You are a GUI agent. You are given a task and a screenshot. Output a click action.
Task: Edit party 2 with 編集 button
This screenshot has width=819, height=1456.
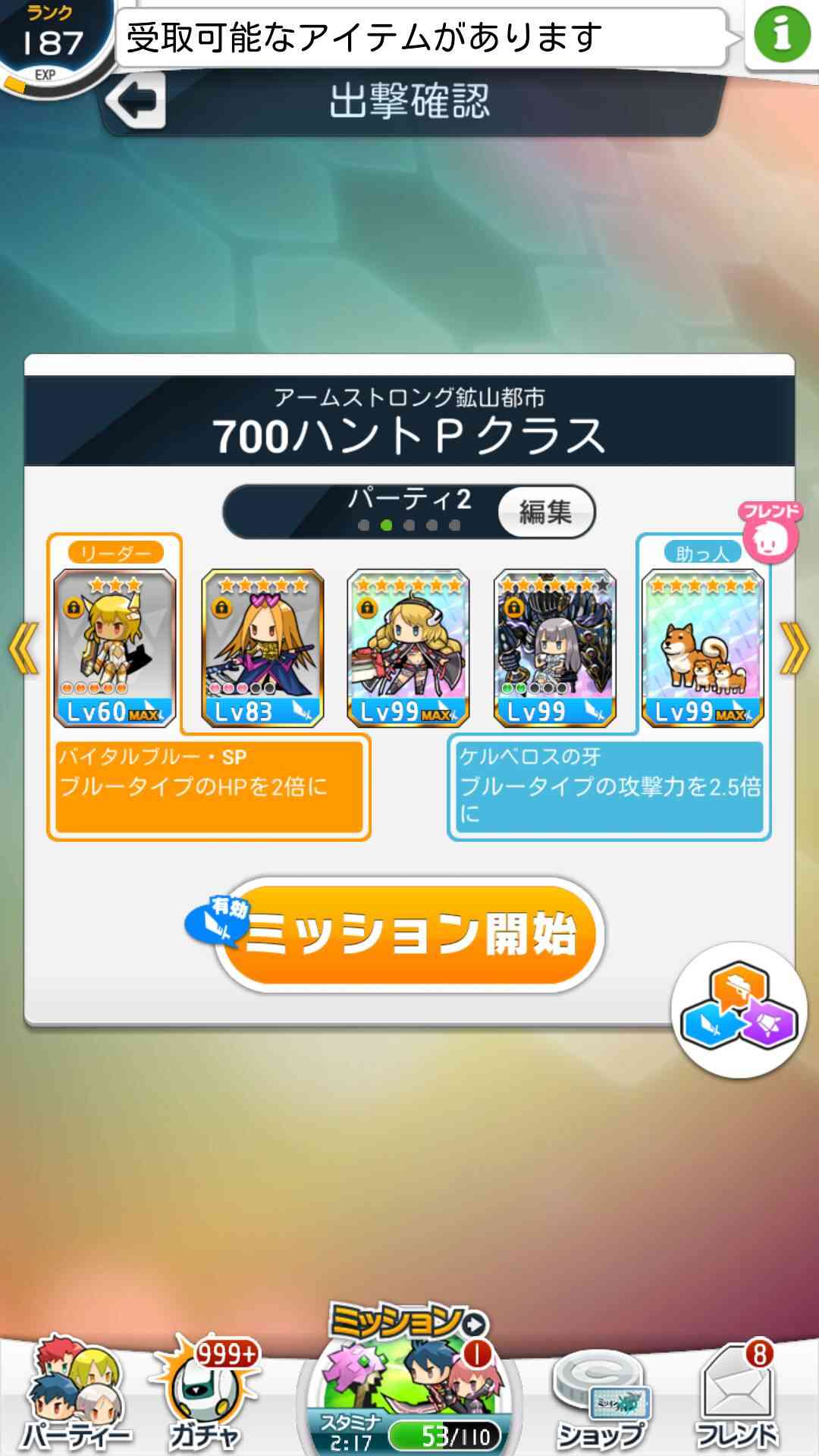pos(546,512)
